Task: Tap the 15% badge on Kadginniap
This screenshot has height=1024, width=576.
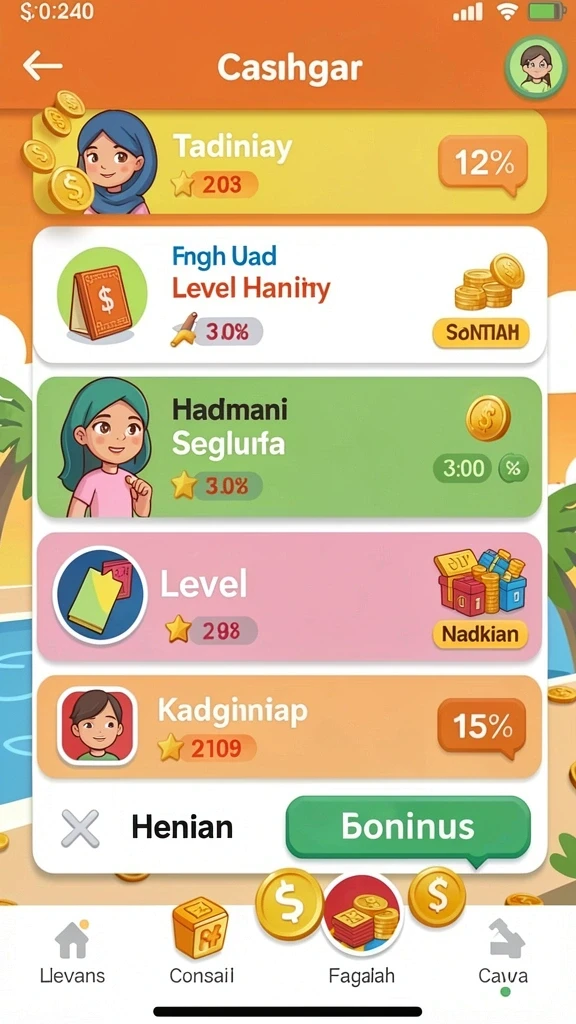Action: (x=481, y=727)
